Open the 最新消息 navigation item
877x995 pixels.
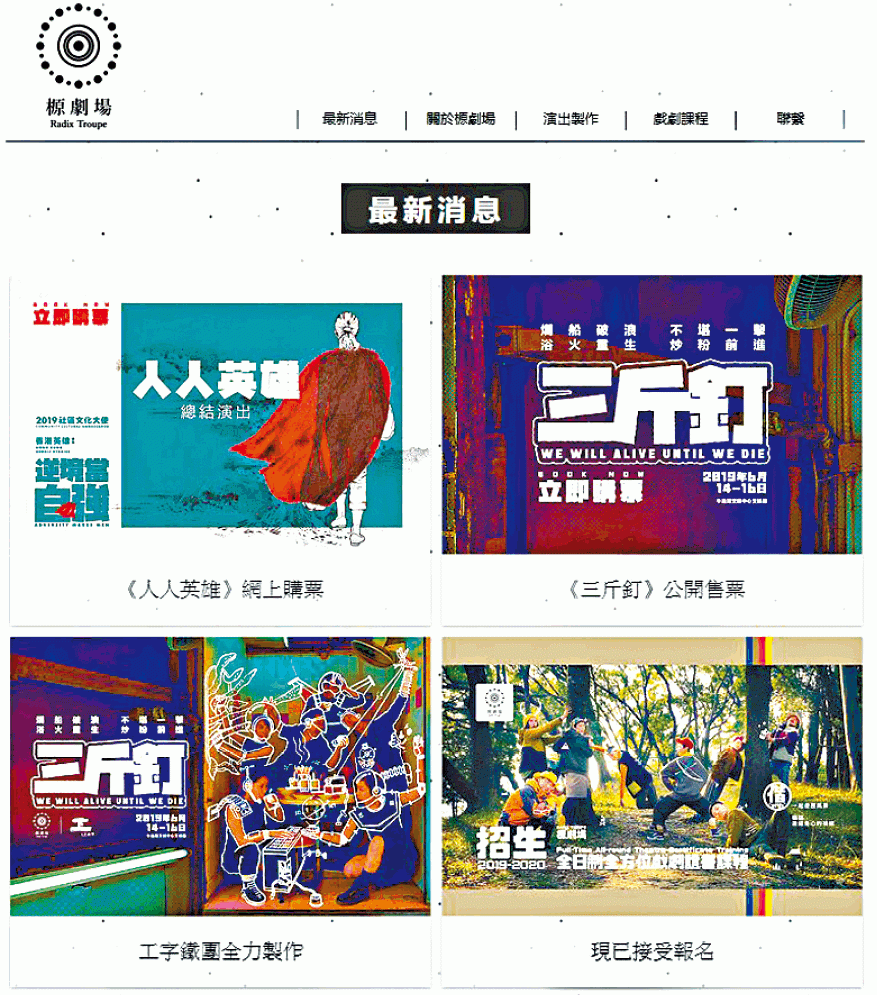tap(350, 119)
